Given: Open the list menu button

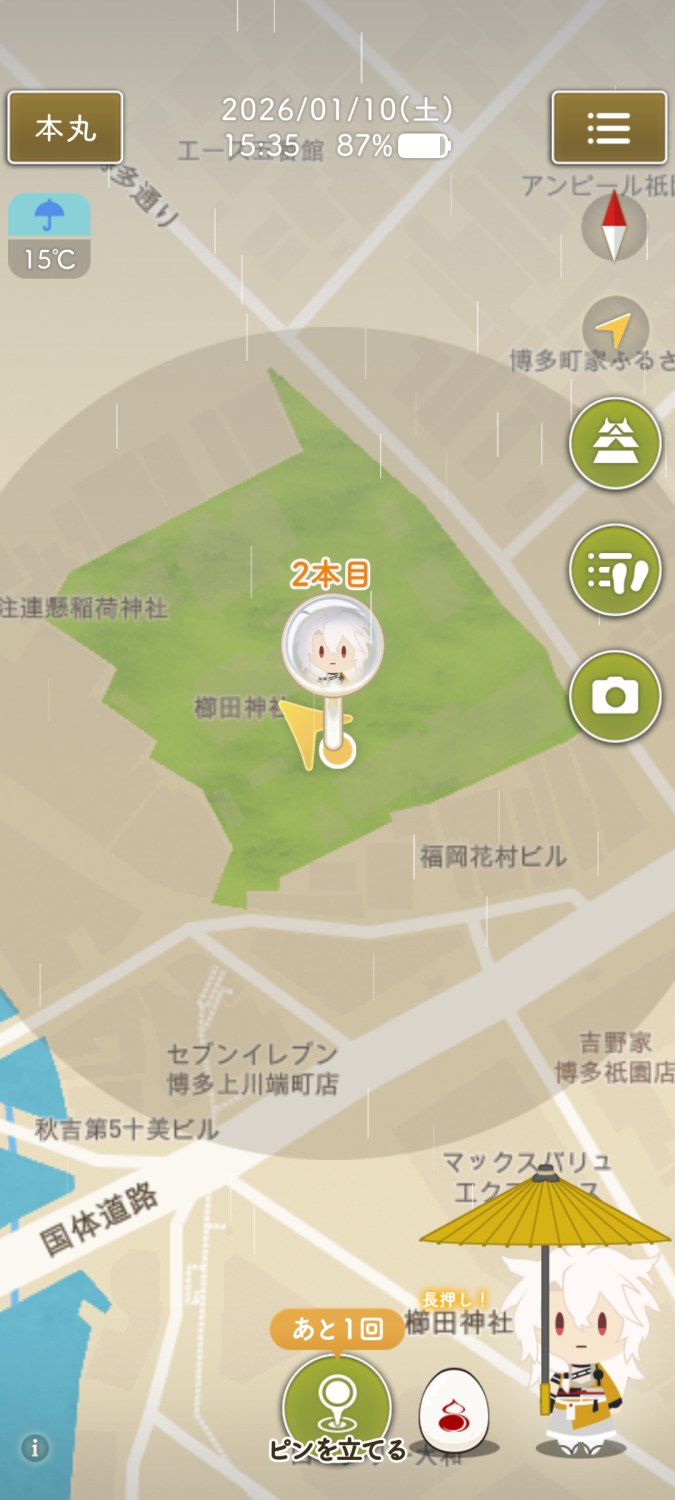Looking at the screenshot, I should click(x=609, y=128).
